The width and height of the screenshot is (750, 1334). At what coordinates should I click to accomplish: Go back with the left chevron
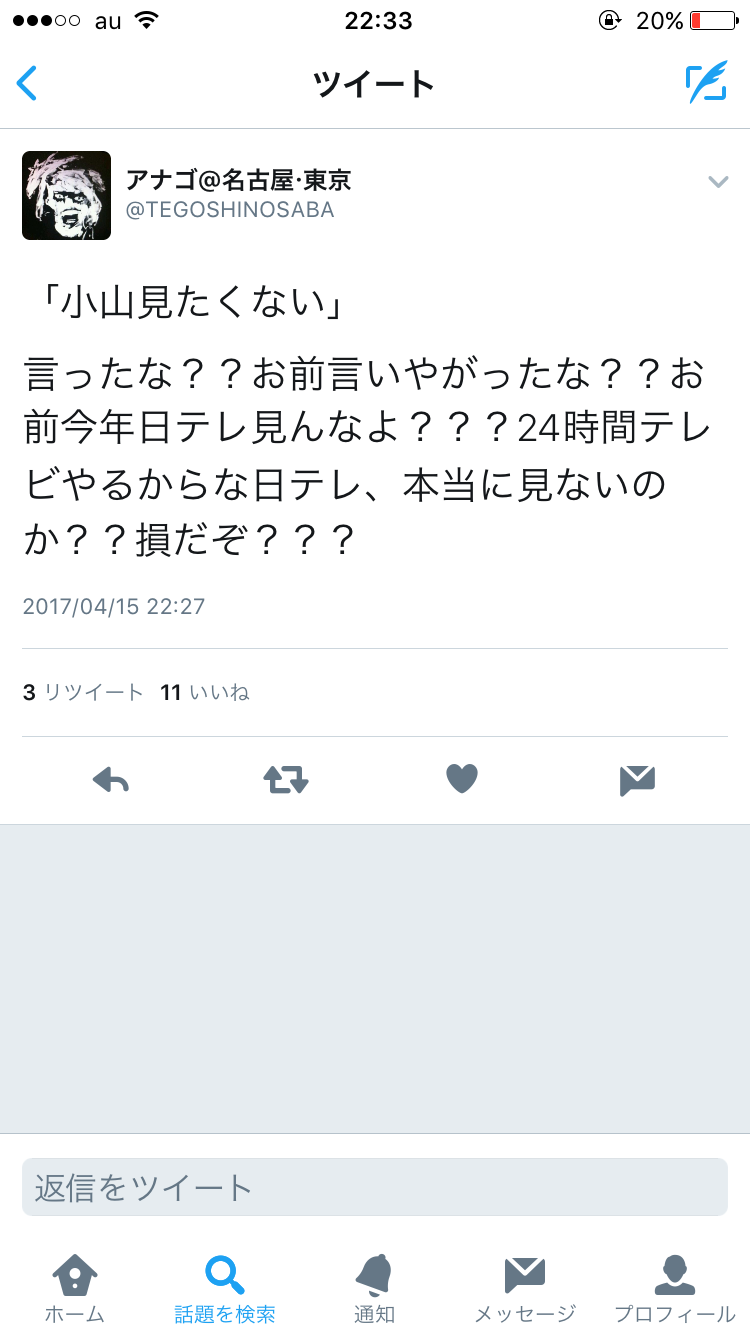(x=27, y=84)
